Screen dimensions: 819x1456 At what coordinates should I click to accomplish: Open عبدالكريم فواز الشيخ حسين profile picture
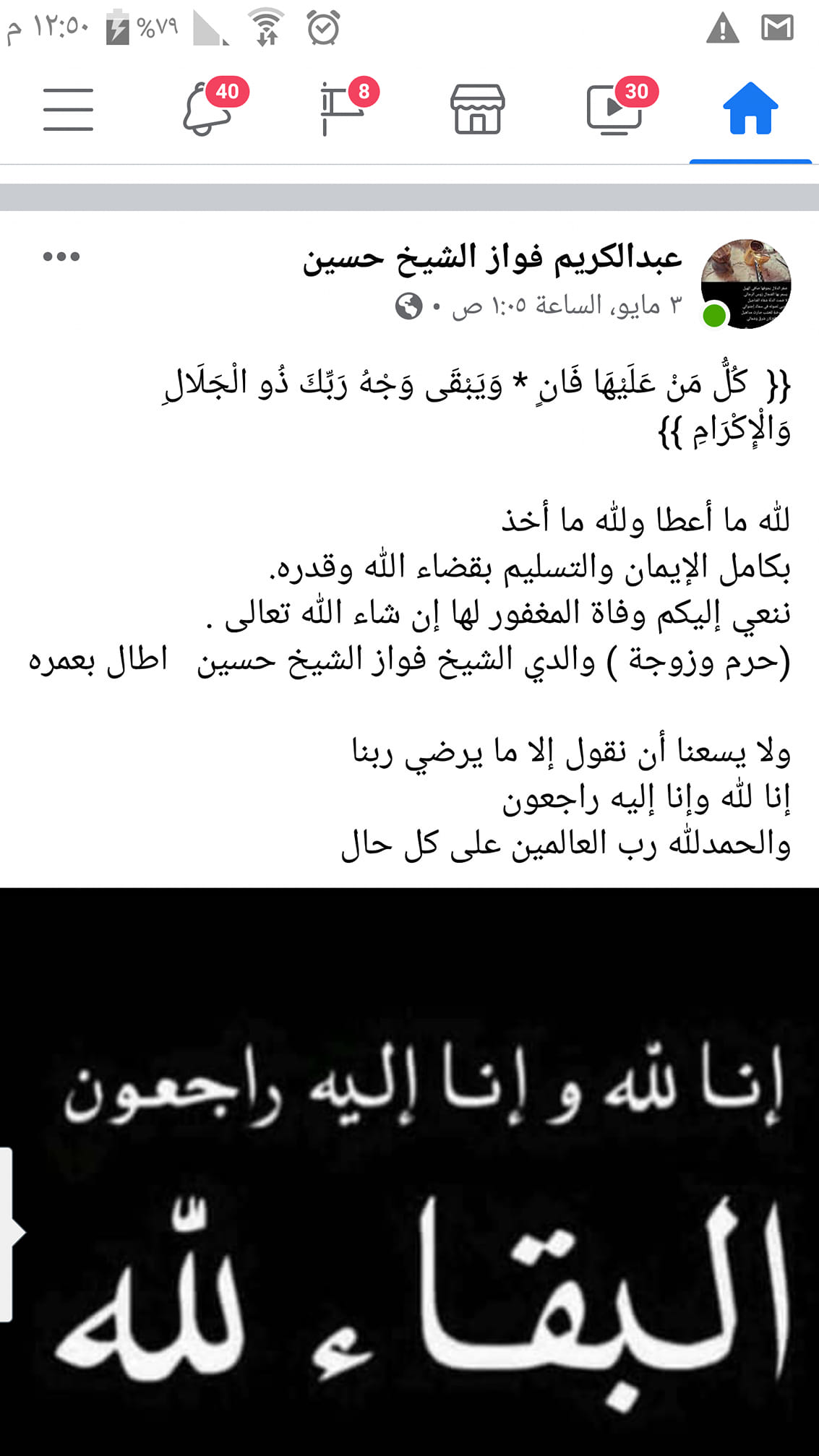(x=746, y=284)
